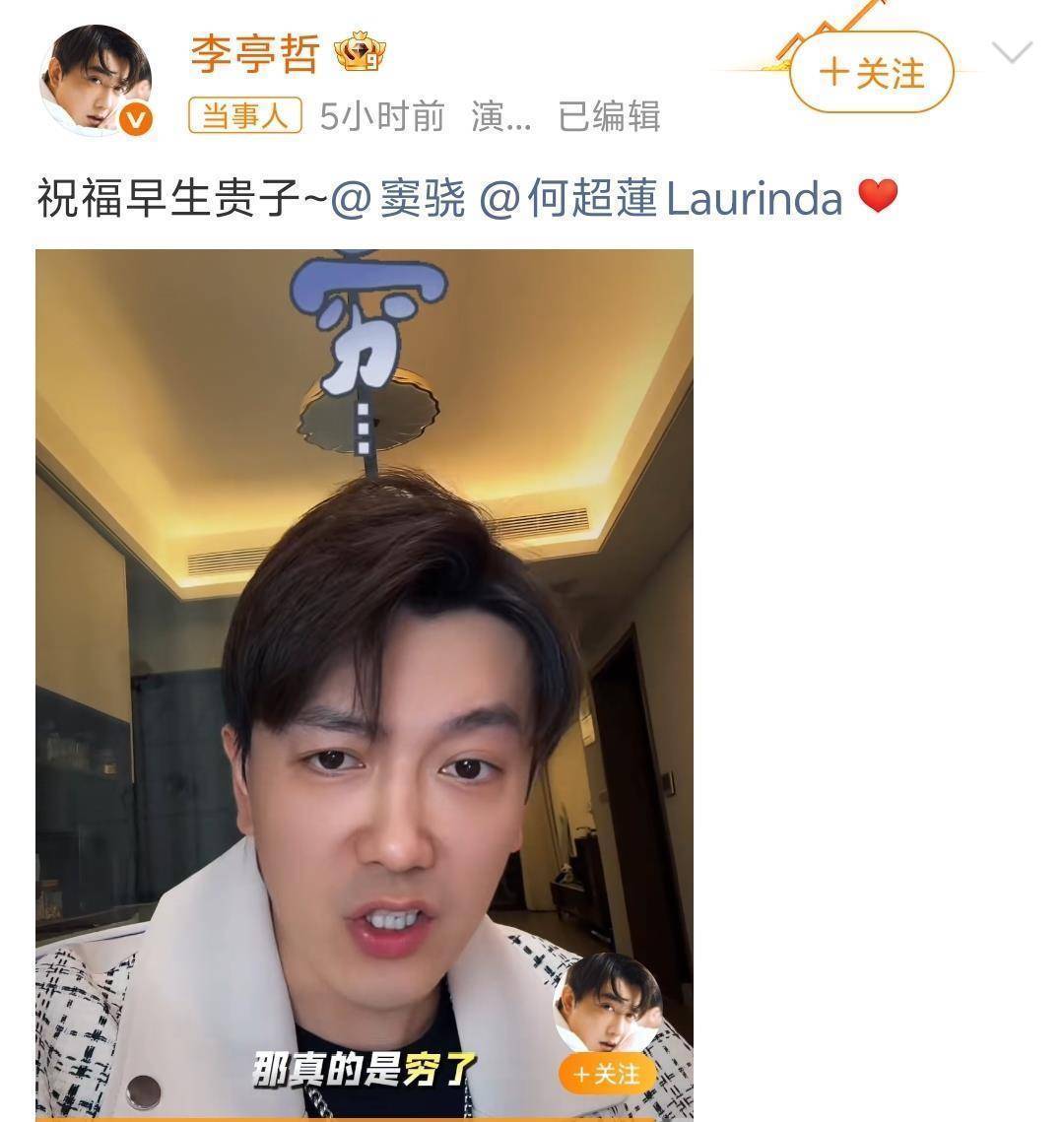The image size is (1064, 1122).
Task: Expand the post options chevron
Action: [1012, 53]
